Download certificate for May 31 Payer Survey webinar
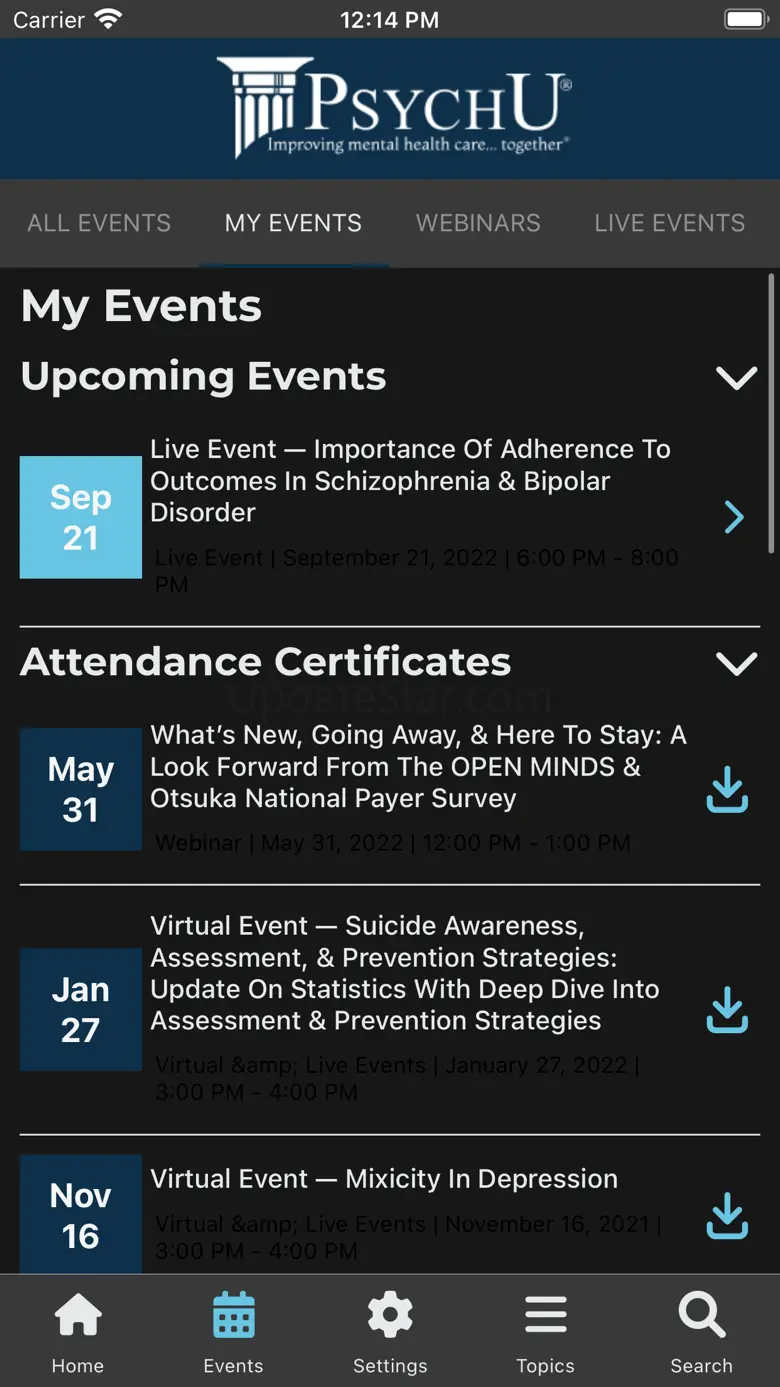This screenshot has width=780, height=1387. pyautogui.click(x=727, y=790)
